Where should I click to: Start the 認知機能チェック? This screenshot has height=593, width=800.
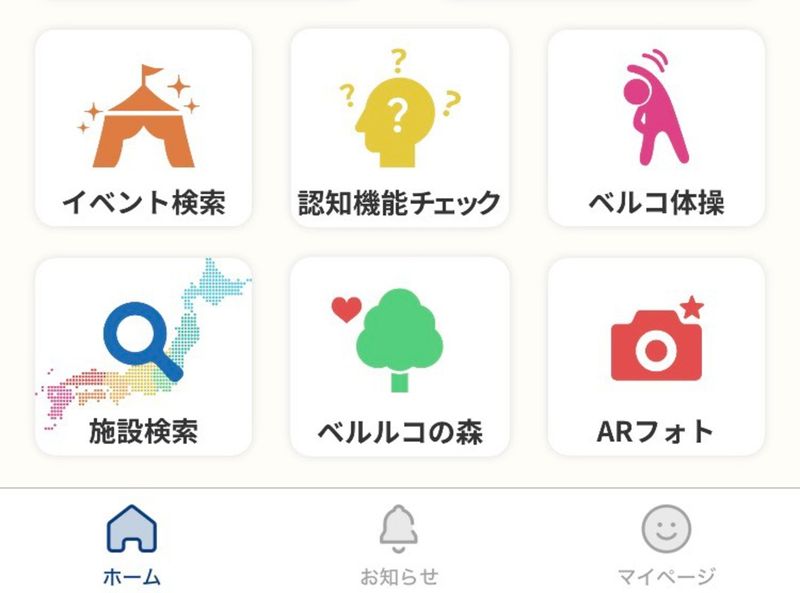400,128
